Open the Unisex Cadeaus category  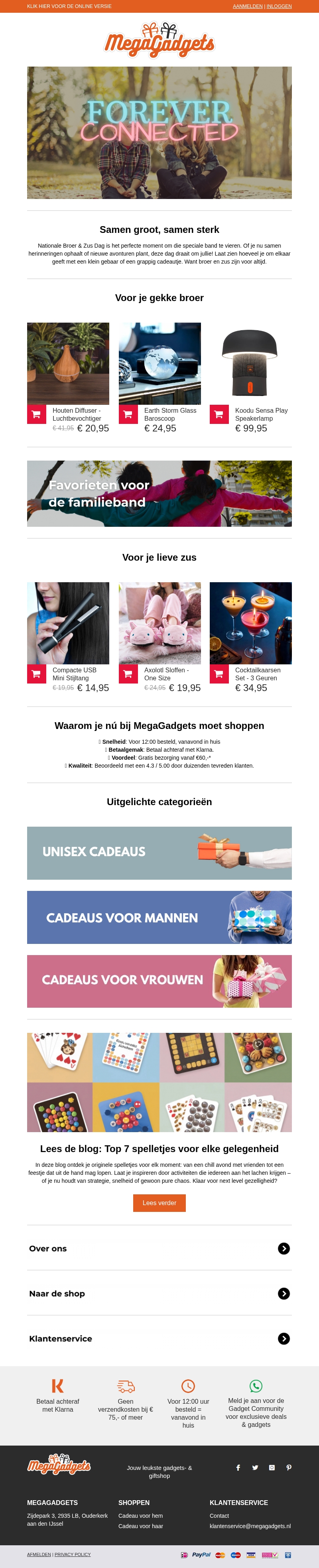tap(159, 853)
